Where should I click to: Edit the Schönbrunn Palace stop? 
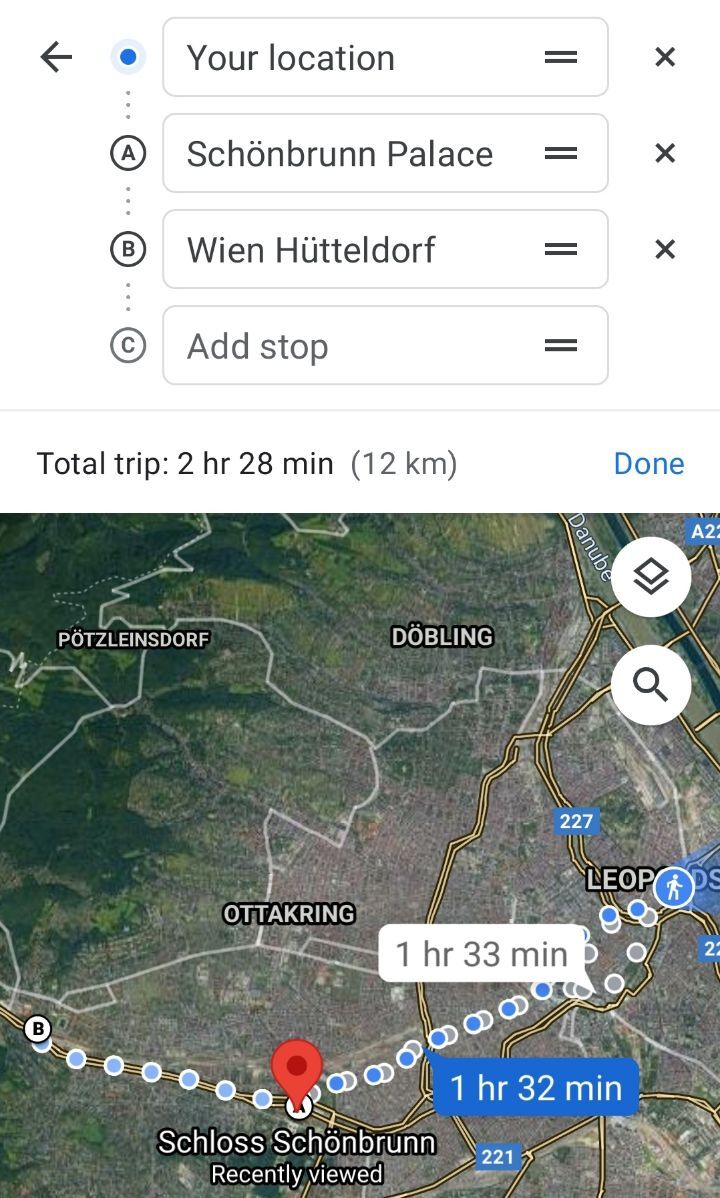350,154
